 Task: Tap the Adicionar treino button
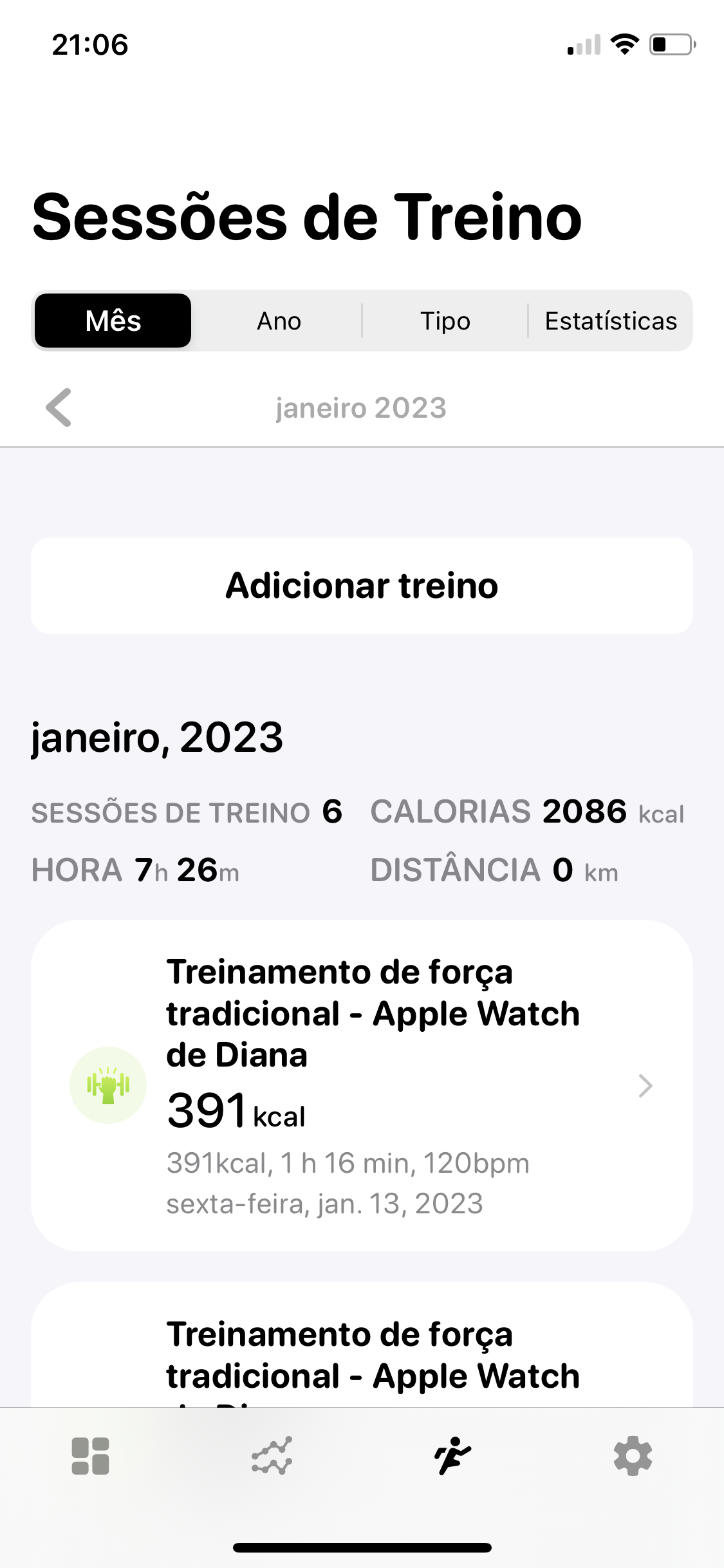click(x=362, y=586)
